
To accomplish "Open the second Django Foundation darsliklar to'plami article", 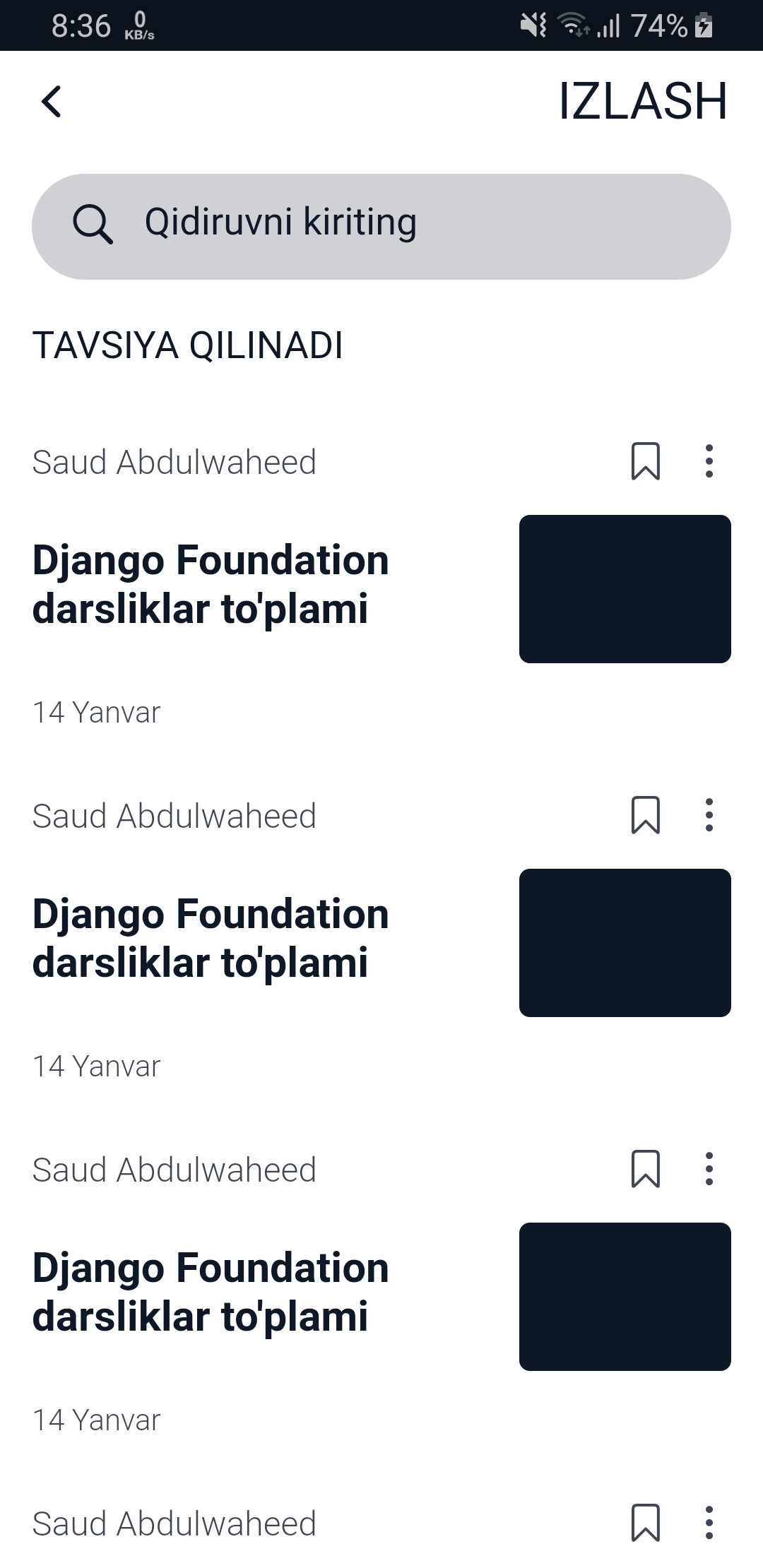I will [211, 939].
